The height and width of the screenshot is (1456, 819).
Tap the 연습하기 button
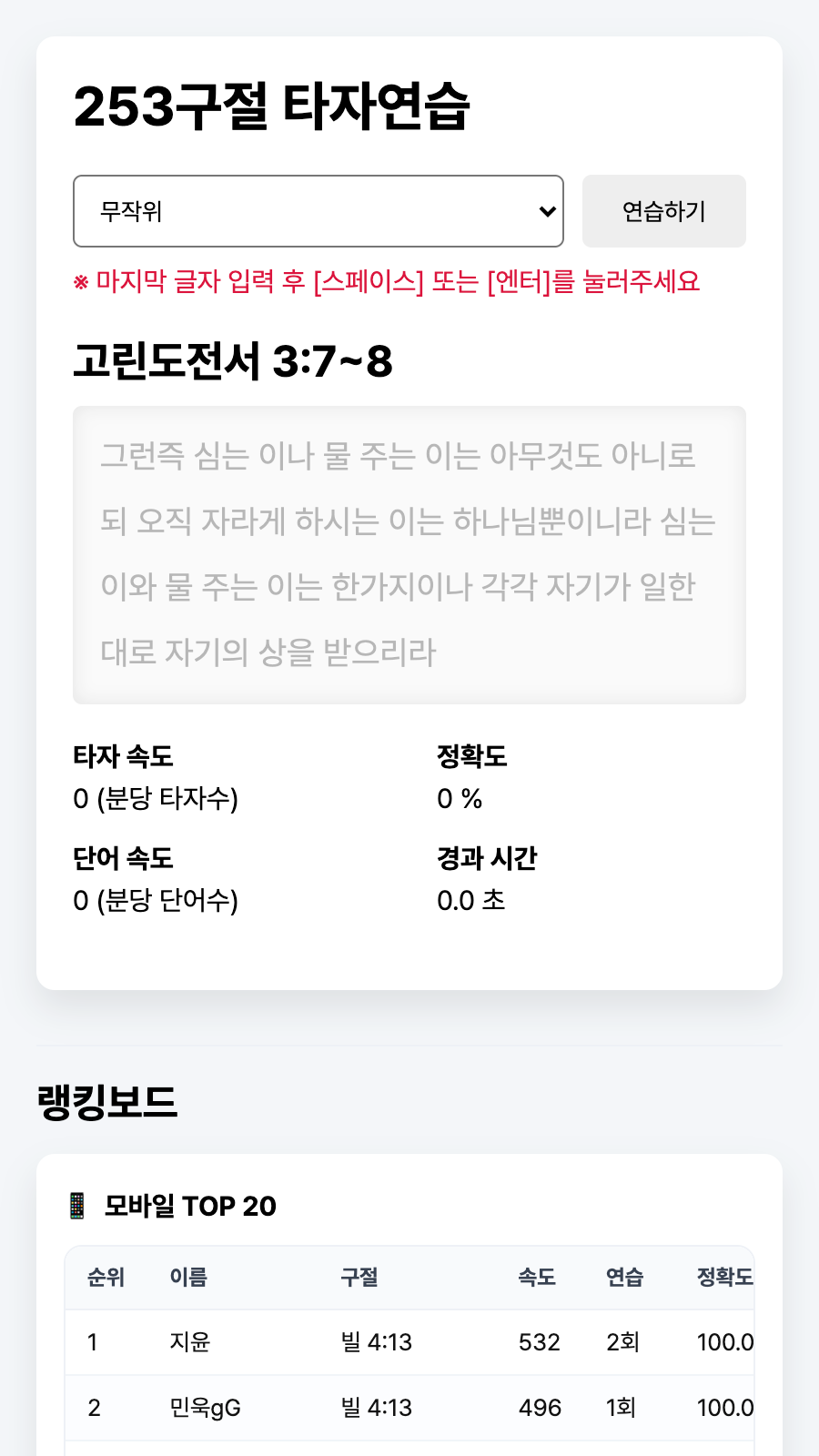(663, 211)
